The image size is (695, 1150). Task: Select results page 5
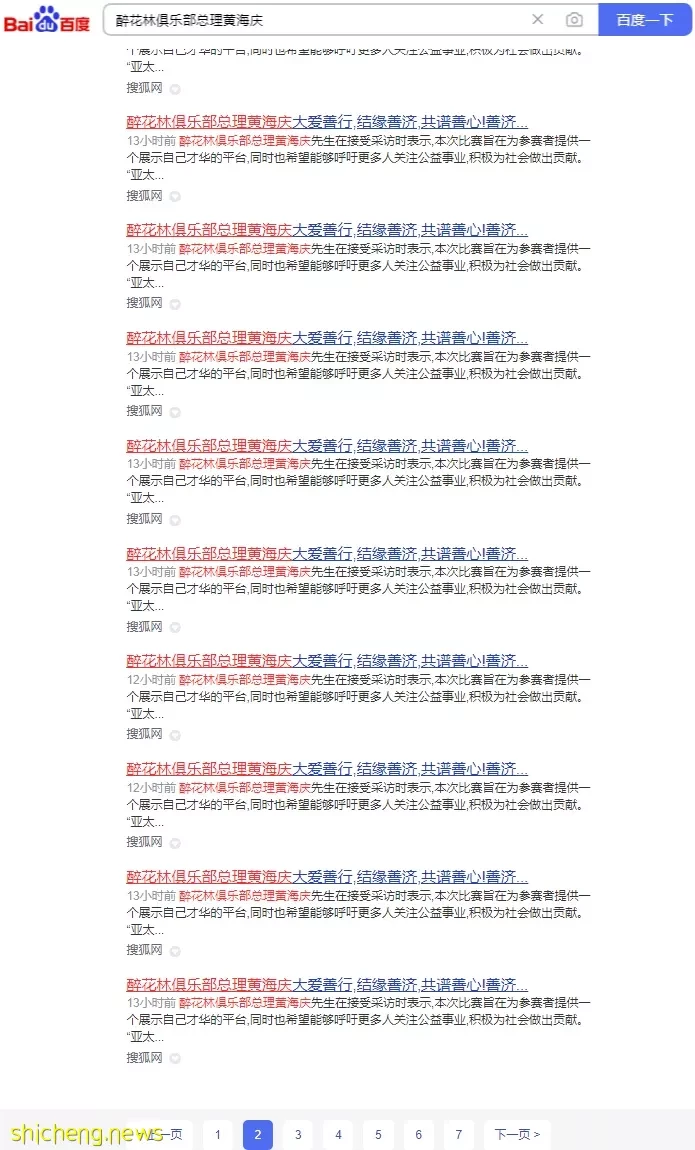click(x=378, y=1135)
